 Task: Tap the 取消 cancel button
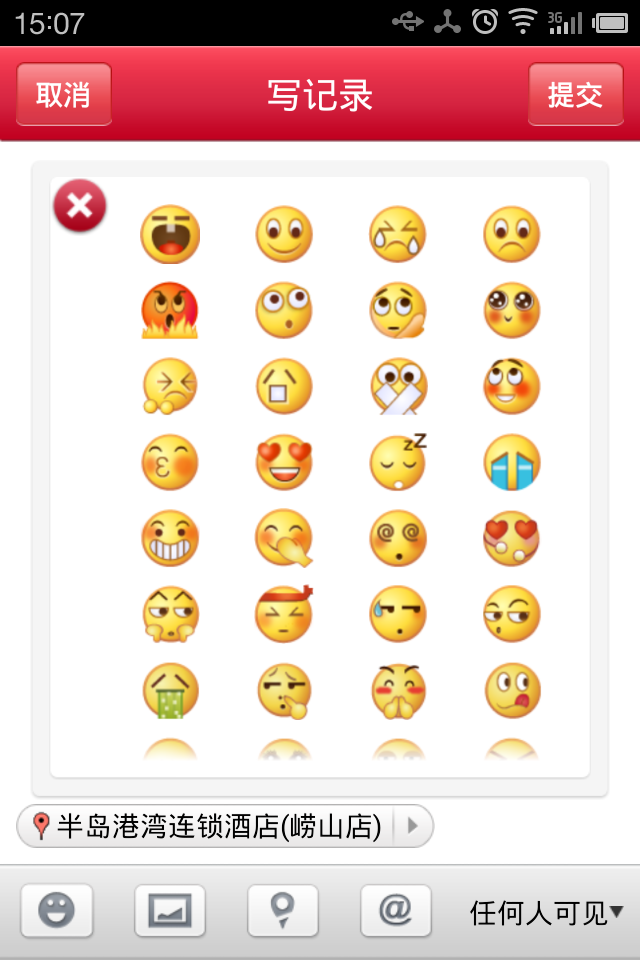tap(63, 95)
